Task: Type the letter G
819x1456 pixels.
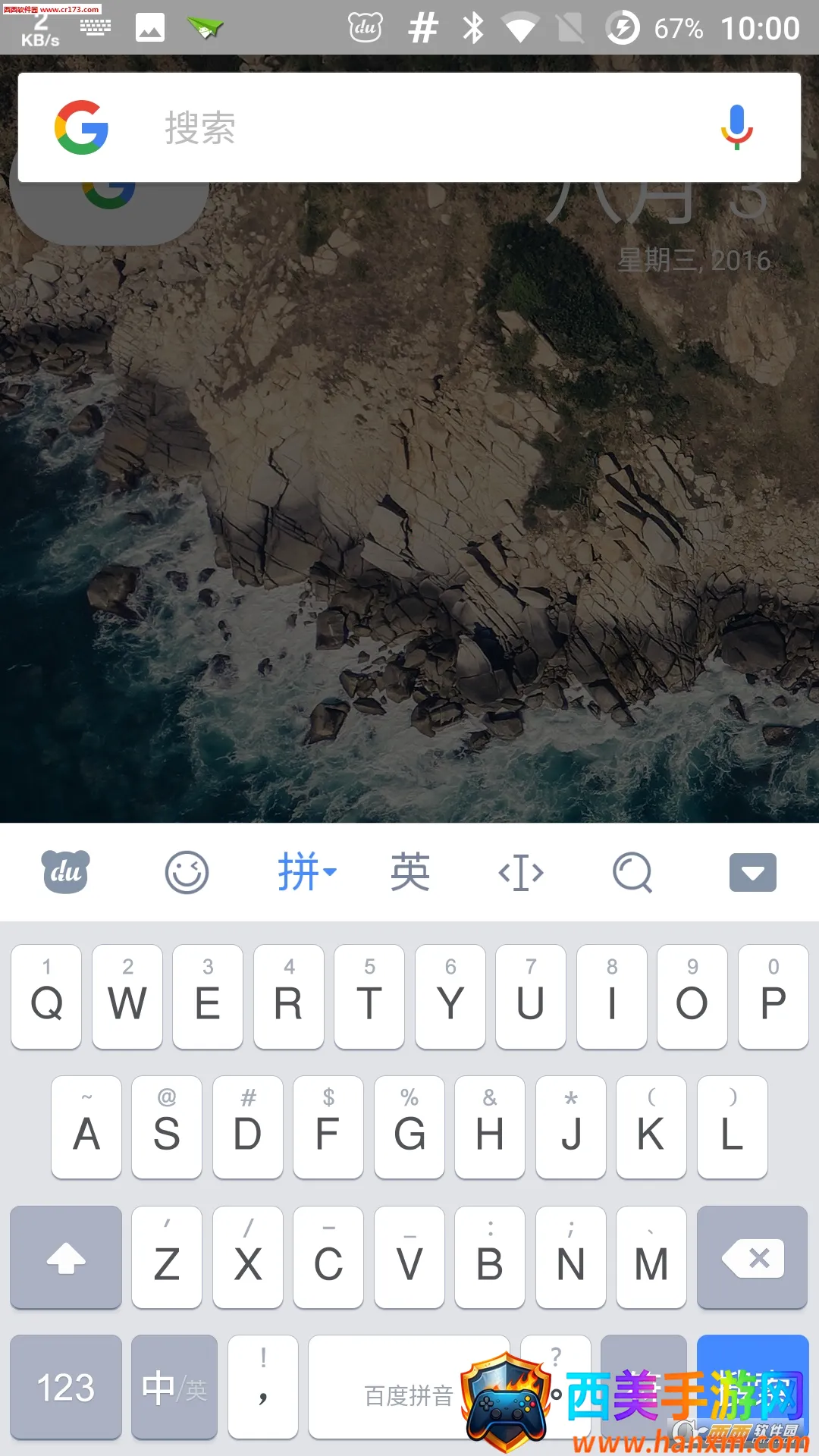Action: [x=409, y=1128]
